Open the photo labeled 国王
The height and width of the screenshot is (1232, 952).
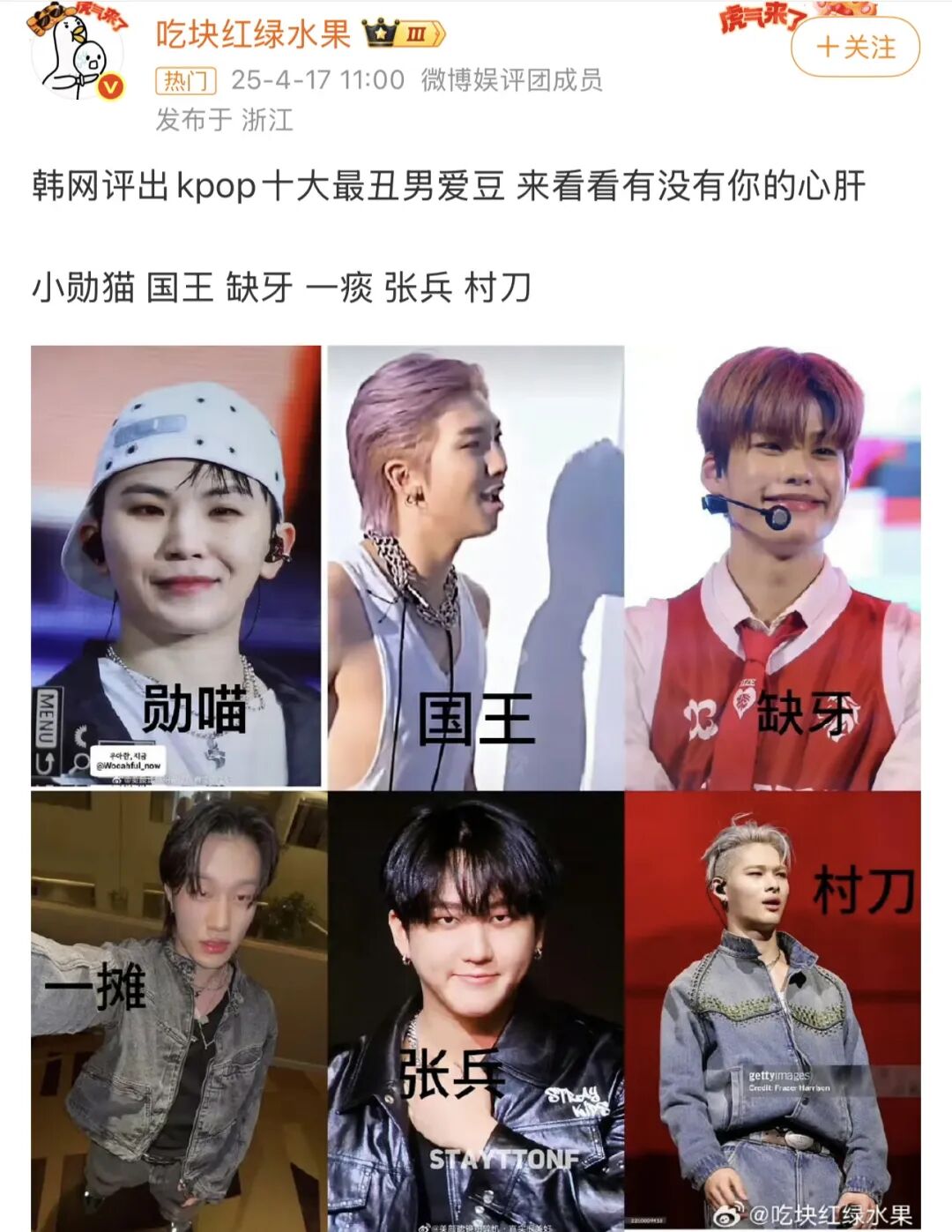(x=475, y=566)
